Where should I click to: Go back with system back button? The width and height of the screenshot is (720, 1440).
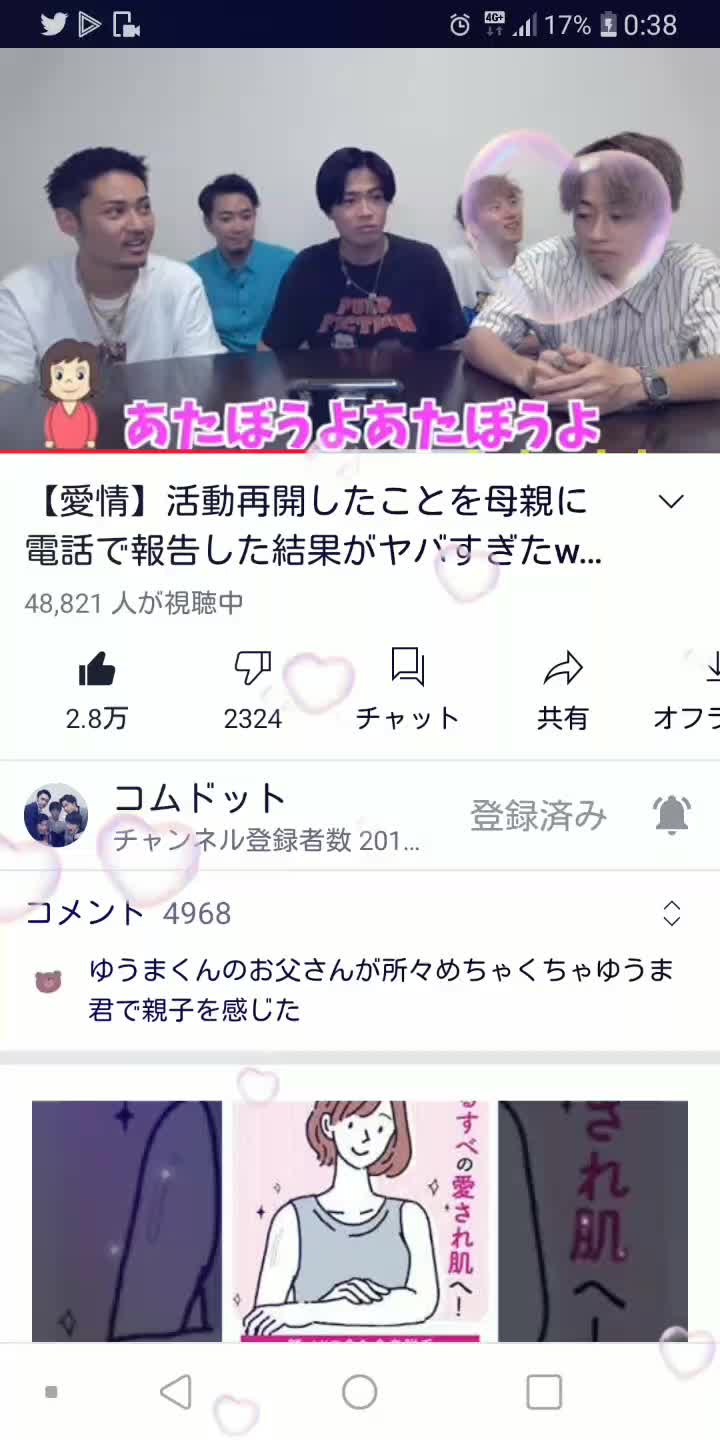point(176,1391)
